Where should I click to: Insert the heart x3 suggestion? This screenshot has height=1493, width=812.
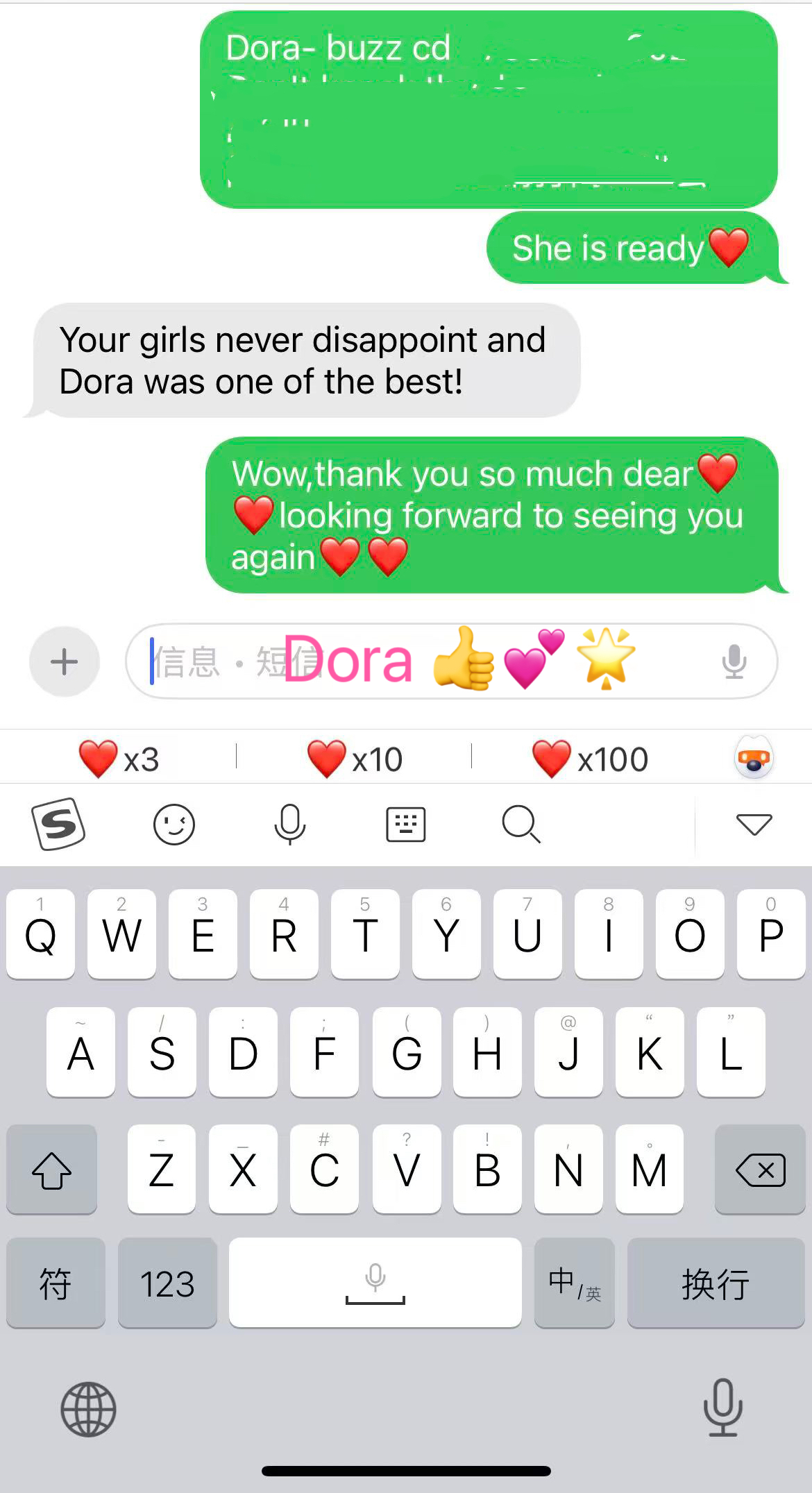119,759
